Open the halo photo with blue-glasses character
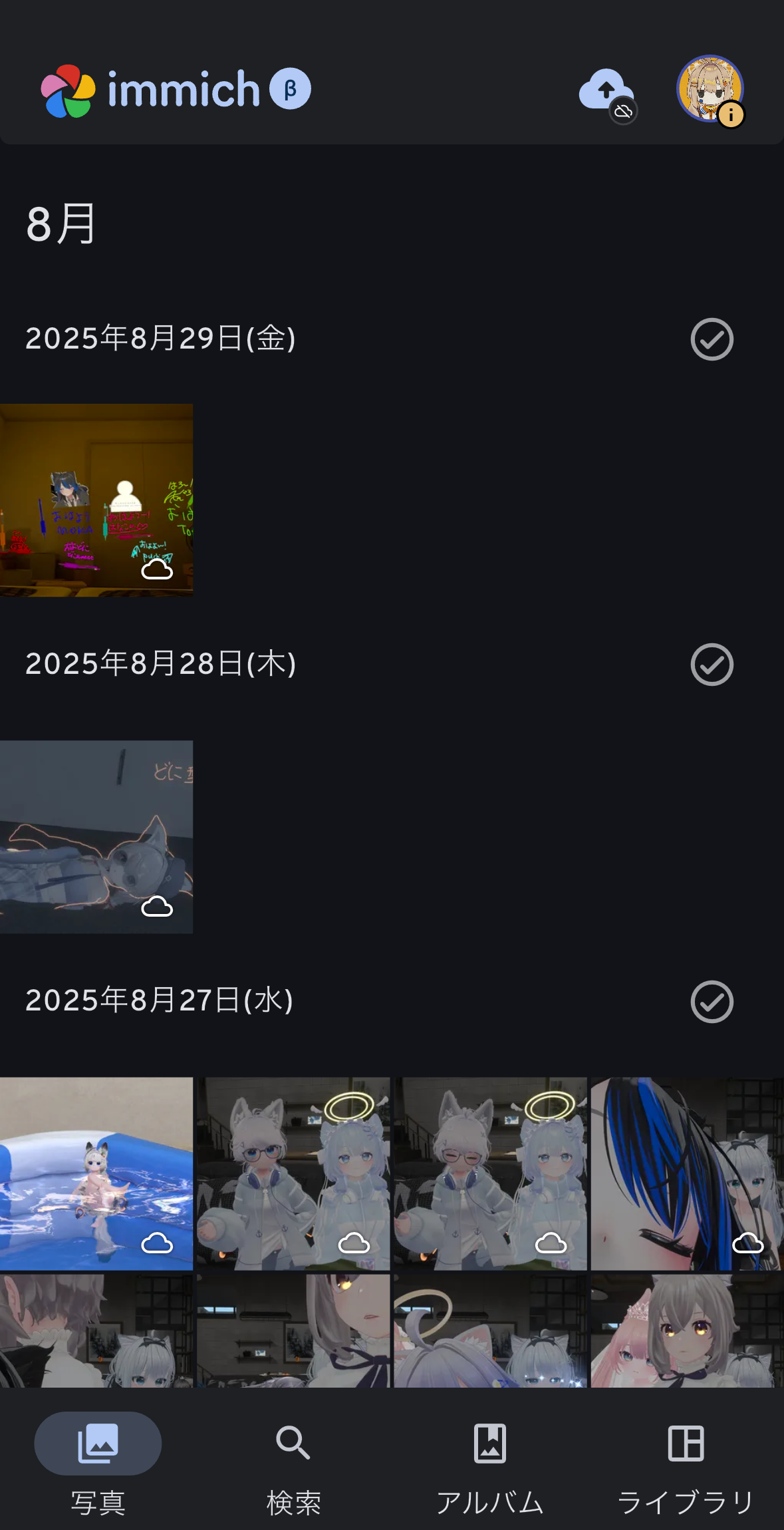Screen dimensions: 784x1530 pyautogui.click(x=293, y=1173)
